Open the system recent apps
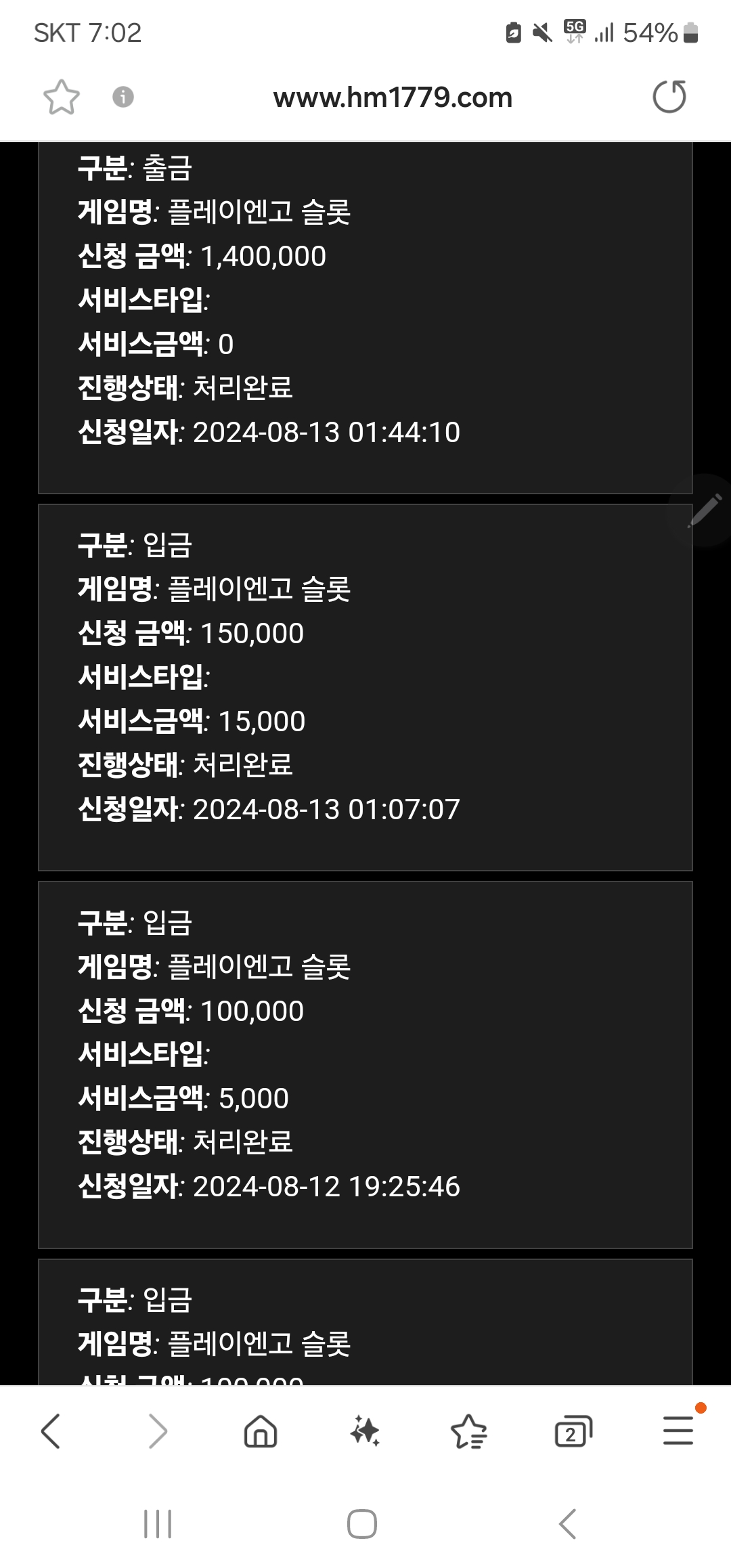Screen dimensions: 731x1568 pos(158,1525)
